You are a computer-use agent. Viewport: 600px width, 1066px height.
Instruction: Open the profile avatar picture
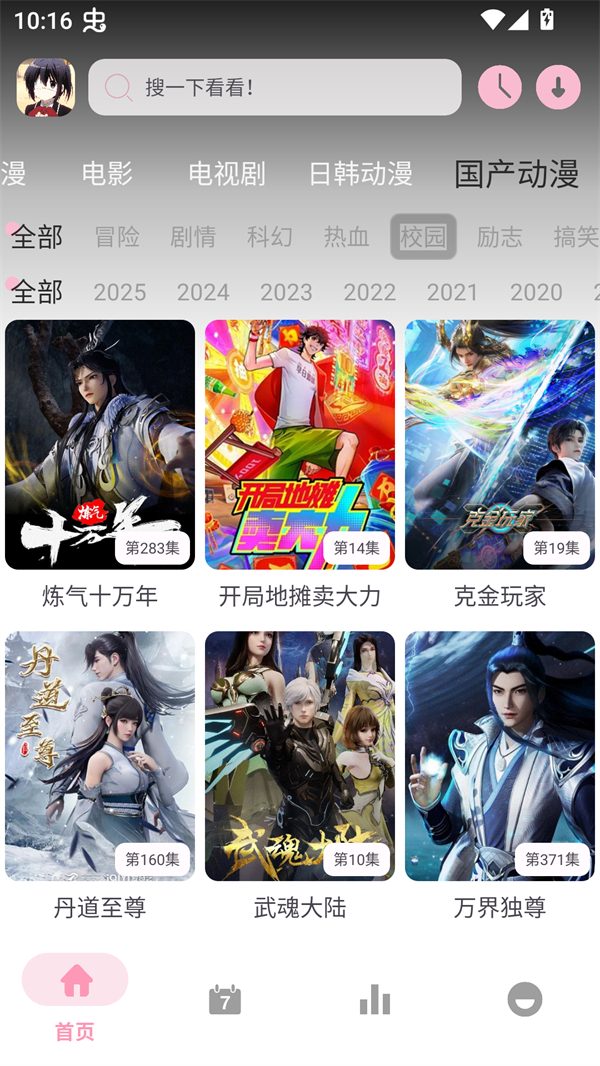click(46, 87)
